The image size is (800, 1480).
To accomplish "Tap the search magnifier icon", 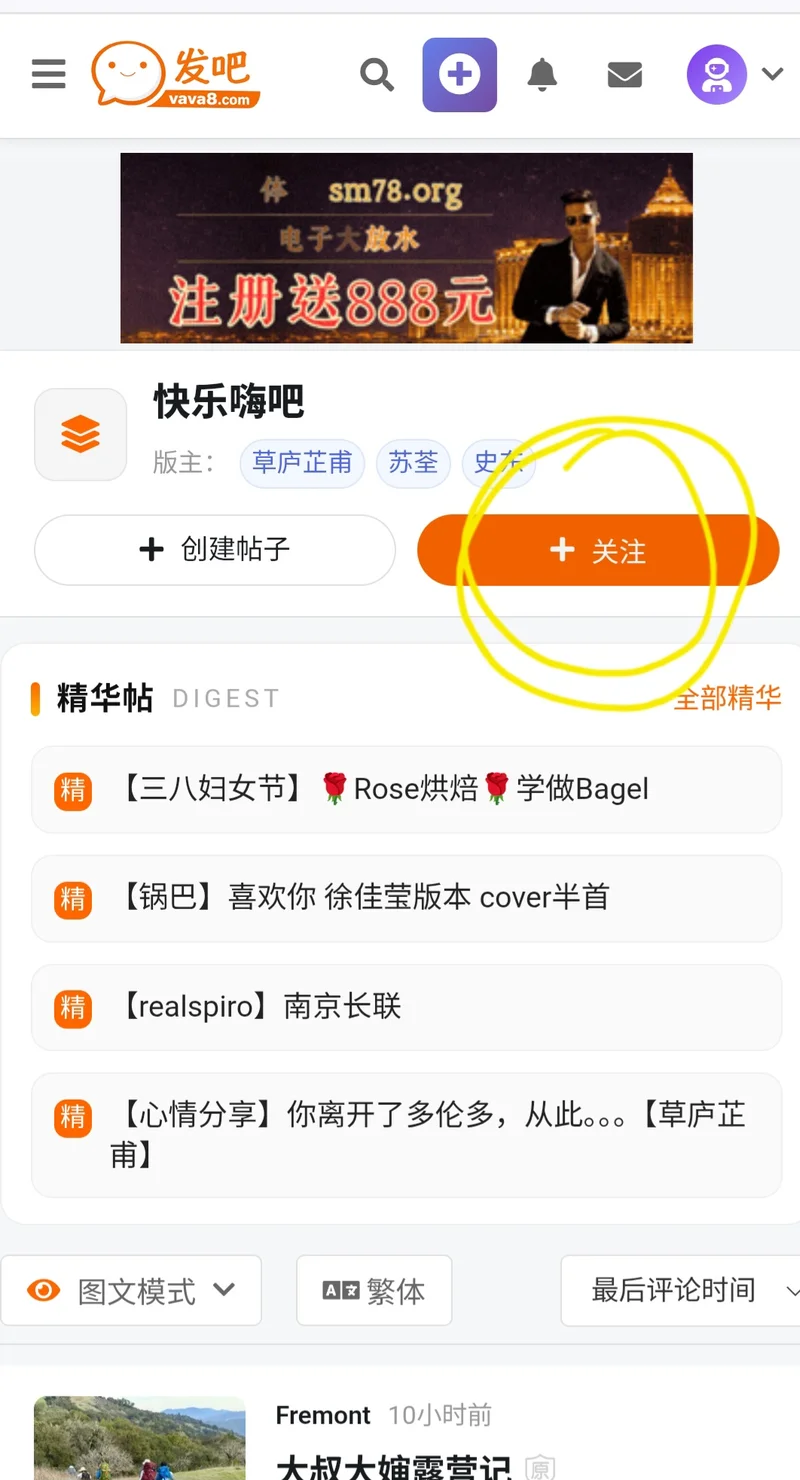I will (x=376, y=74).
